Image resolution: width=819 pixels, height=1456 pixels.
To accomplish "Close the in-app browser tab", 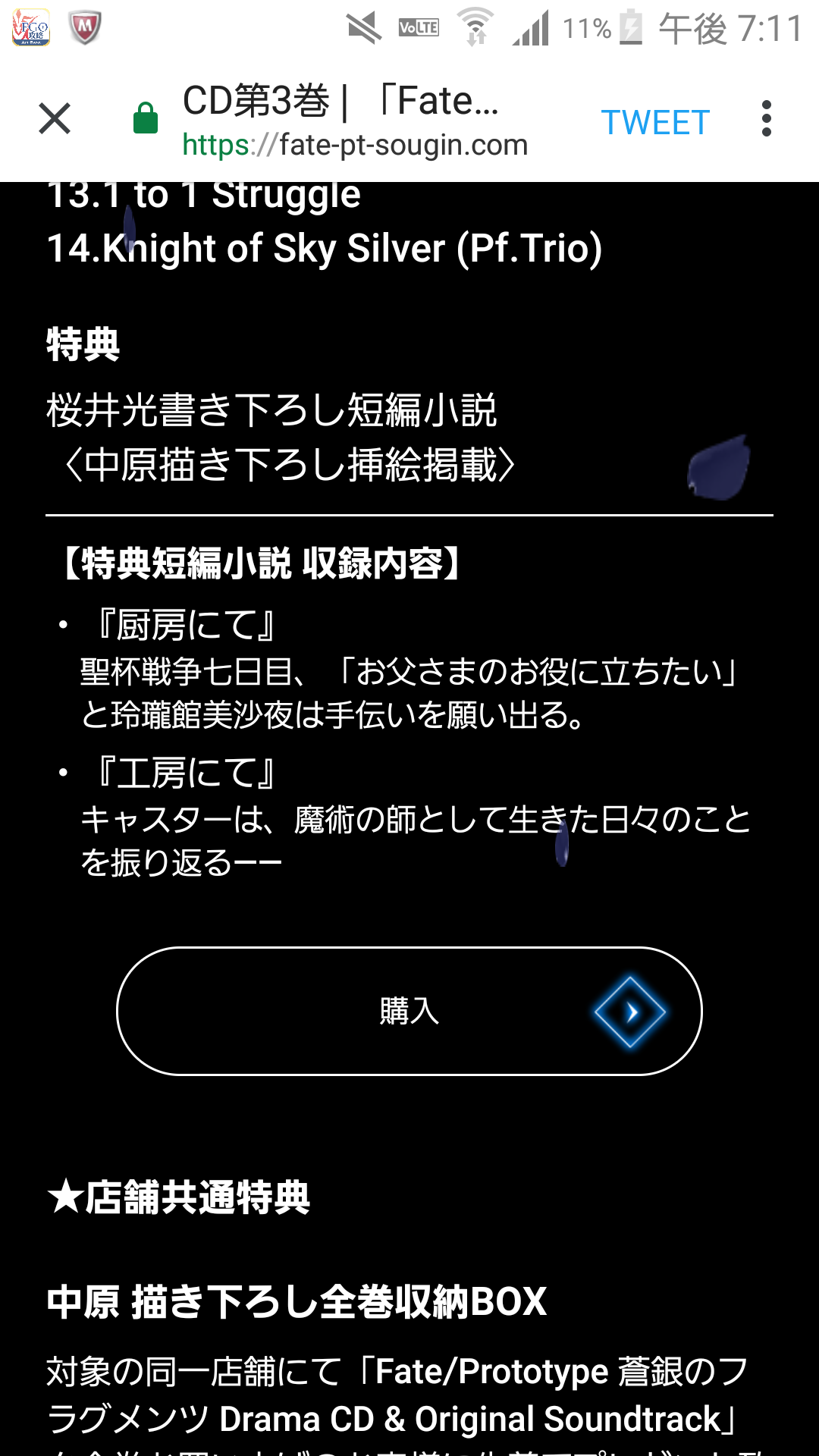I will (55, 119).
